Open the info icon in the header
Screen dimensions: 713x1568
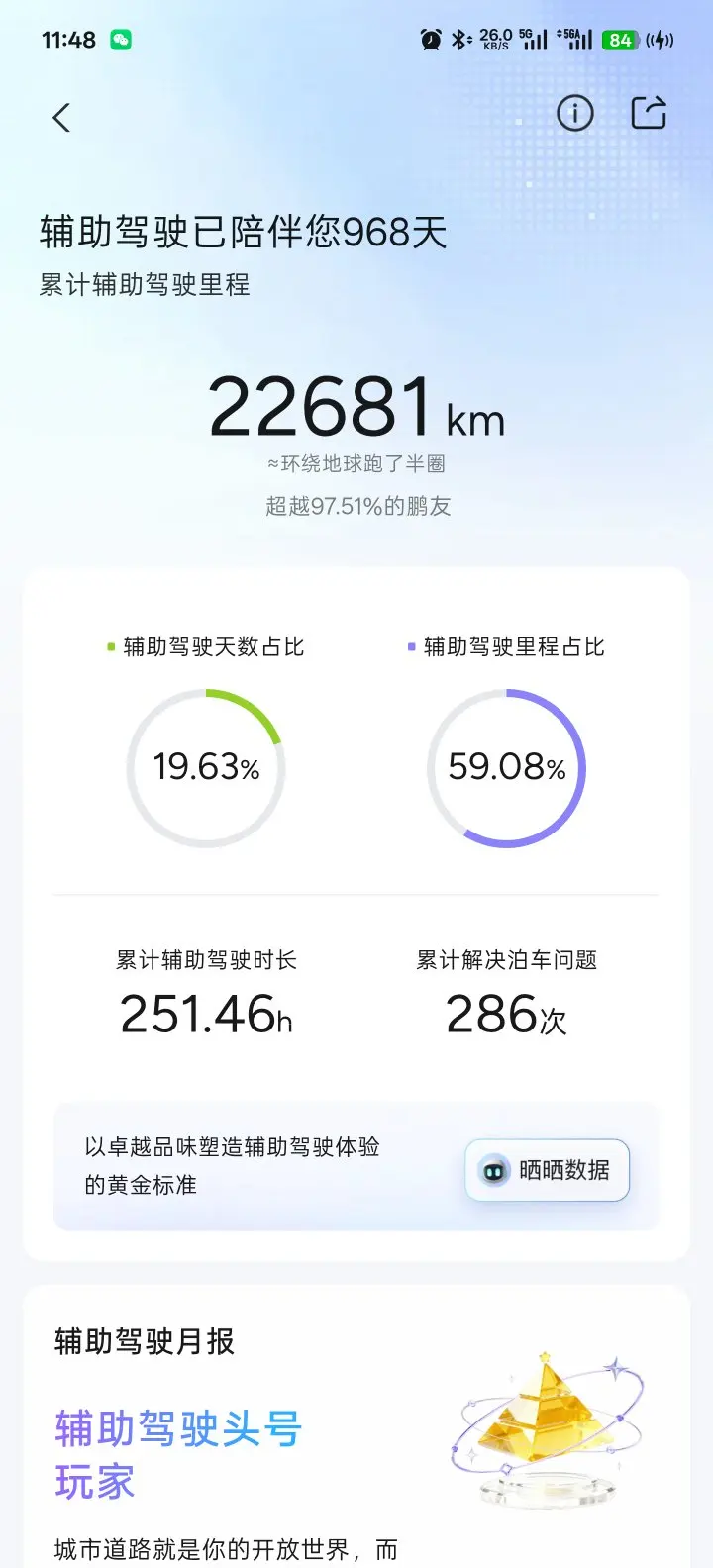[575, 113]
